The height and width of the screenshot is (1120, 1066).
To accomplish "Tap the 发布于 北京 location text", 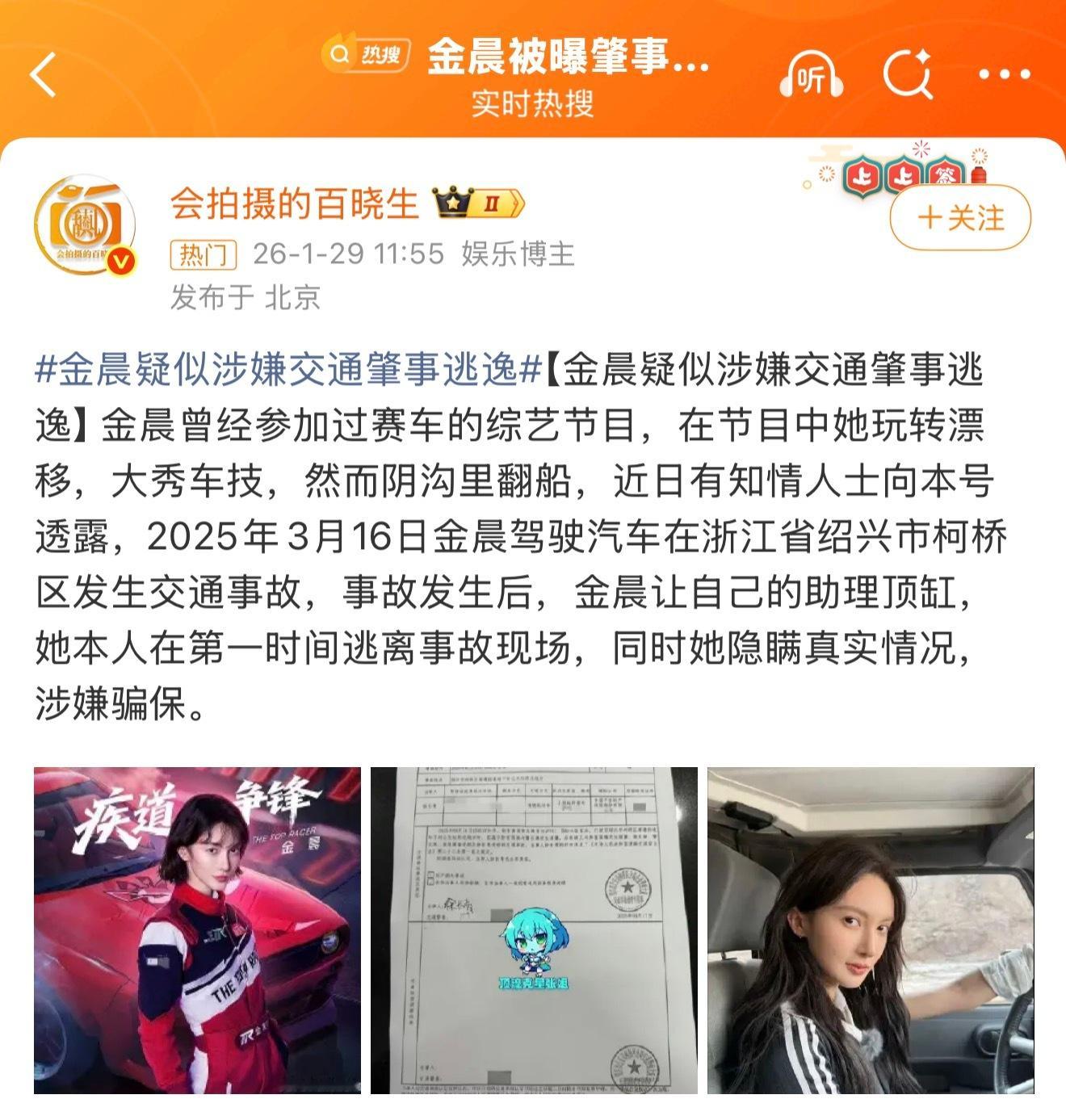I will coord(242,296).
